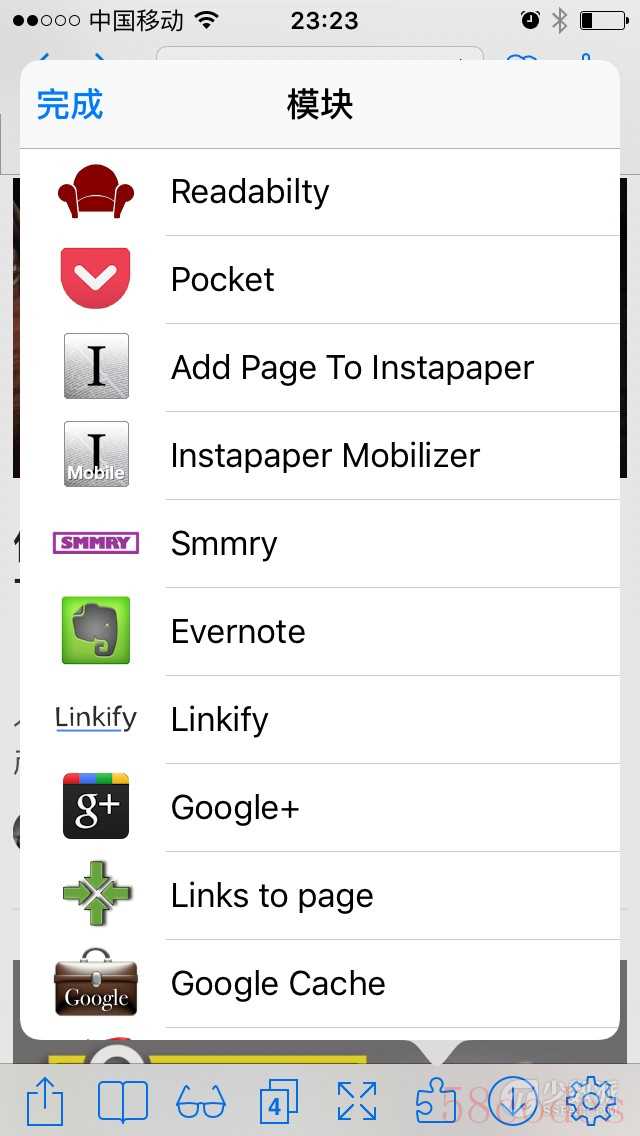The image size is (640, 1136).
Task: Open the Evernote module
Action: click(x=320, y=631)
